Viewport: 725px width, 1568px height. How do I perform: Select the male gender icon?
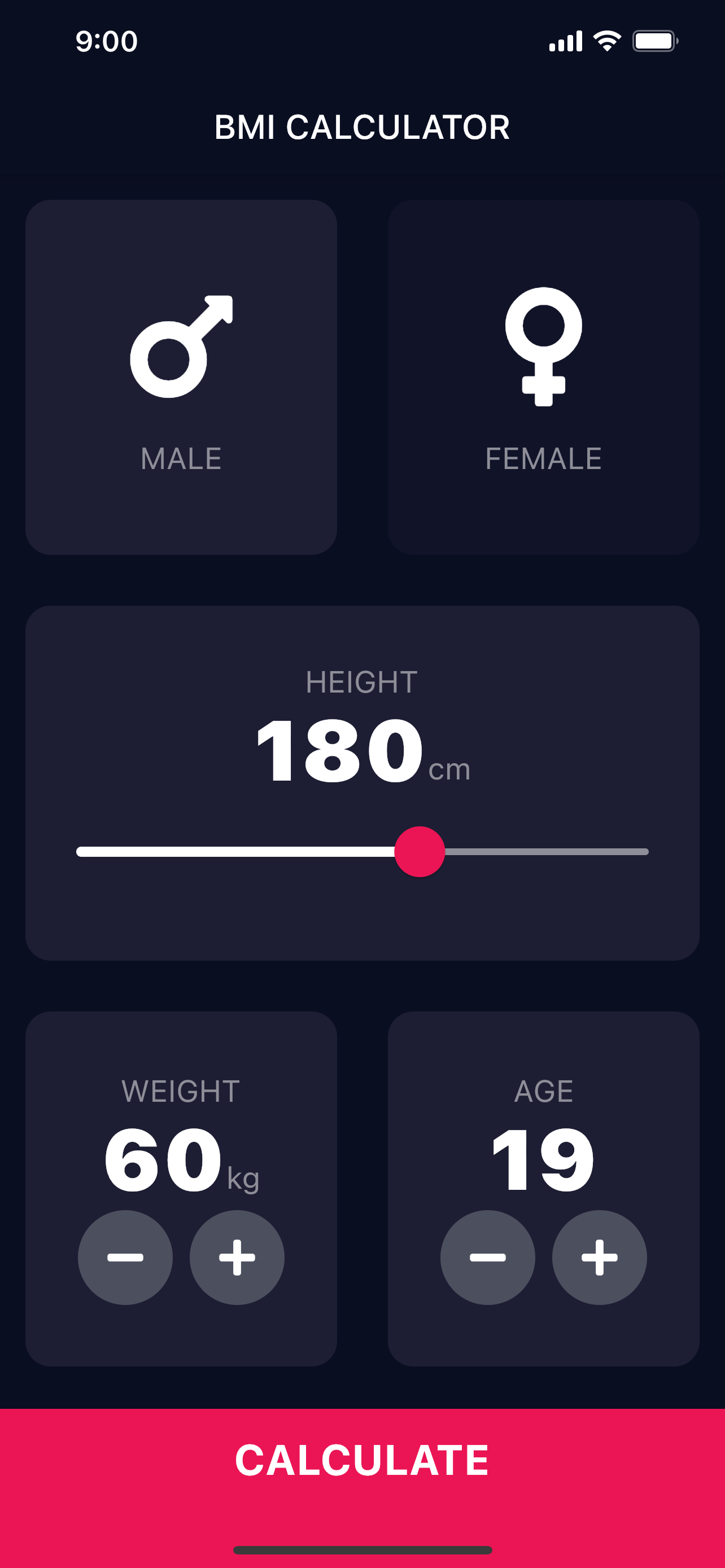pyautogui.click(x=180, y=347)
